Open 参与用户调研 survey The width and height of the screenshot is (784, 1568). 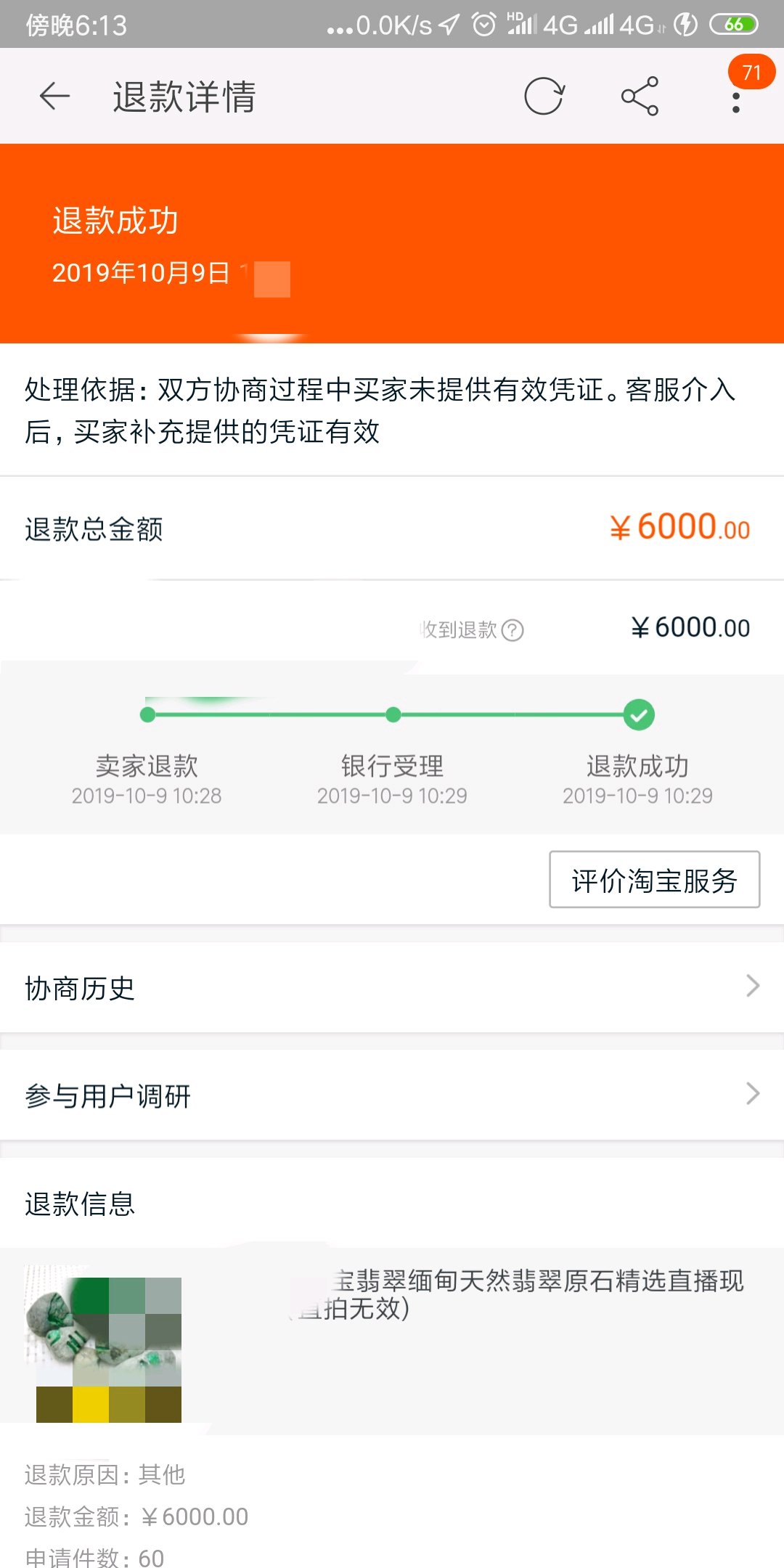tap(392, 1095)
